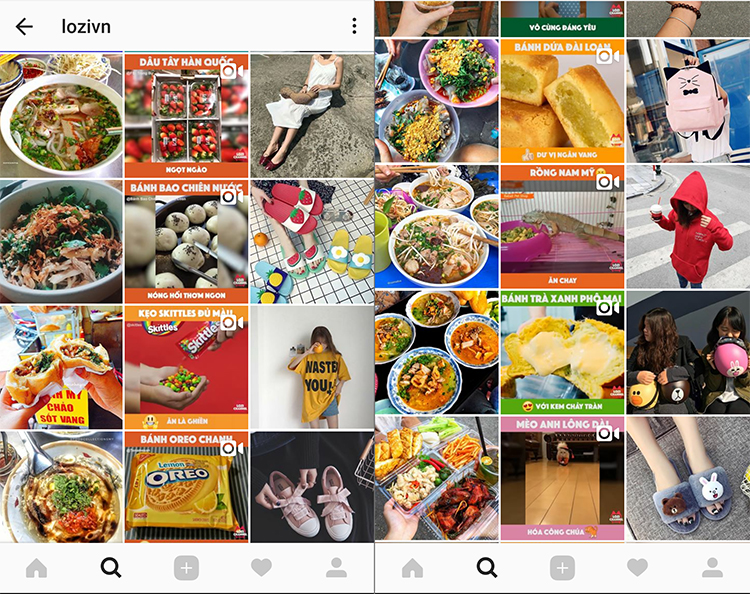The image size is (750, 594).
Task: Go back from the lozivn profile
Action: [24, 27]
